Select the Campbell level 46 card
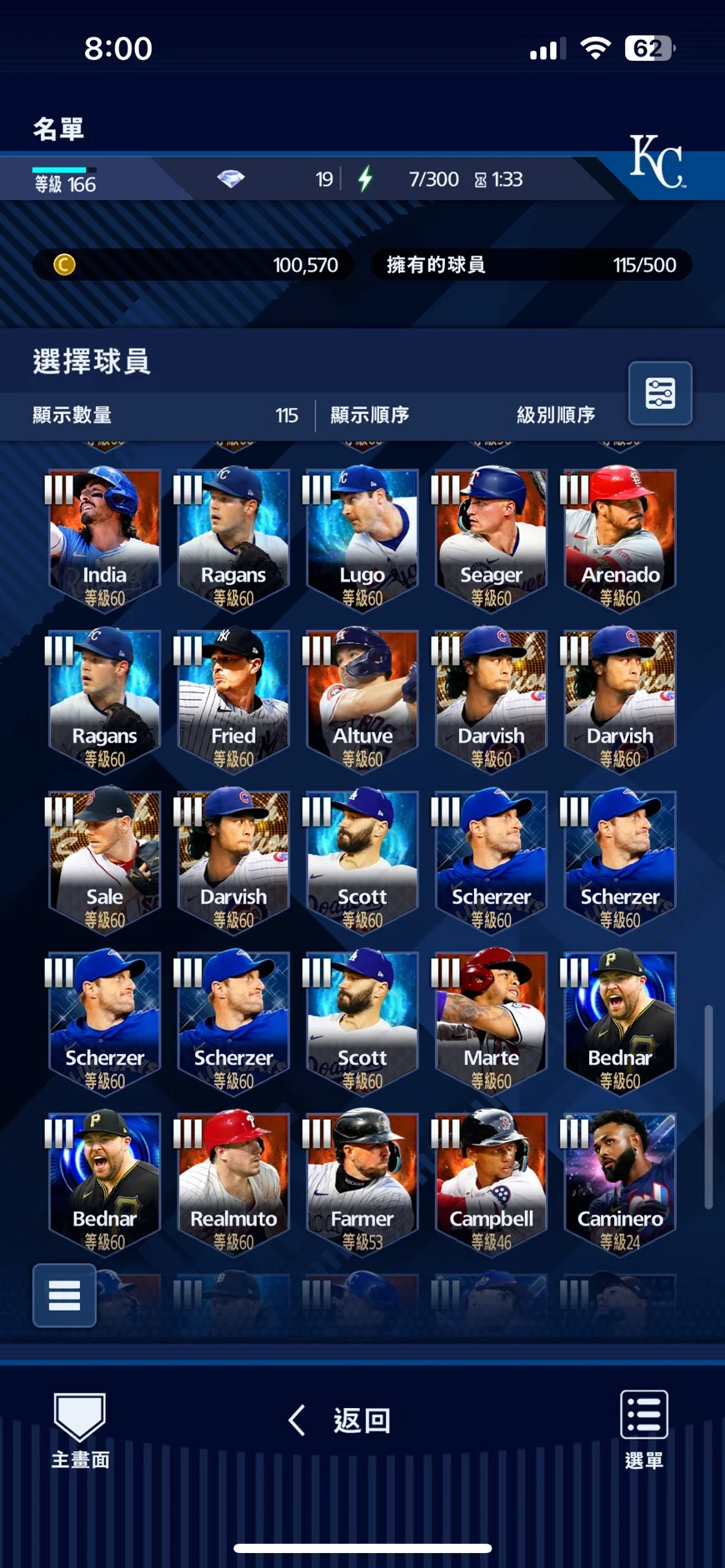This screenshot has width=725, height=1568. [491, 1182]
